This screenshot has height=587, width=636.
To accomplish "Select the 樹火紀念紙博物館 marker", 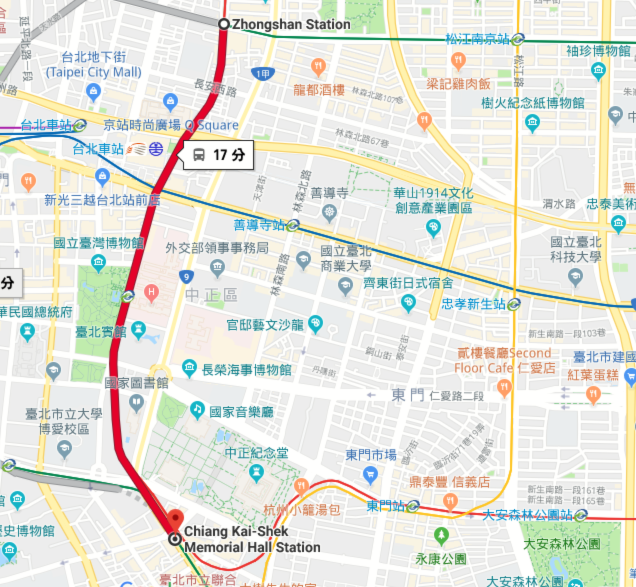I will click(x=532, y=122).
